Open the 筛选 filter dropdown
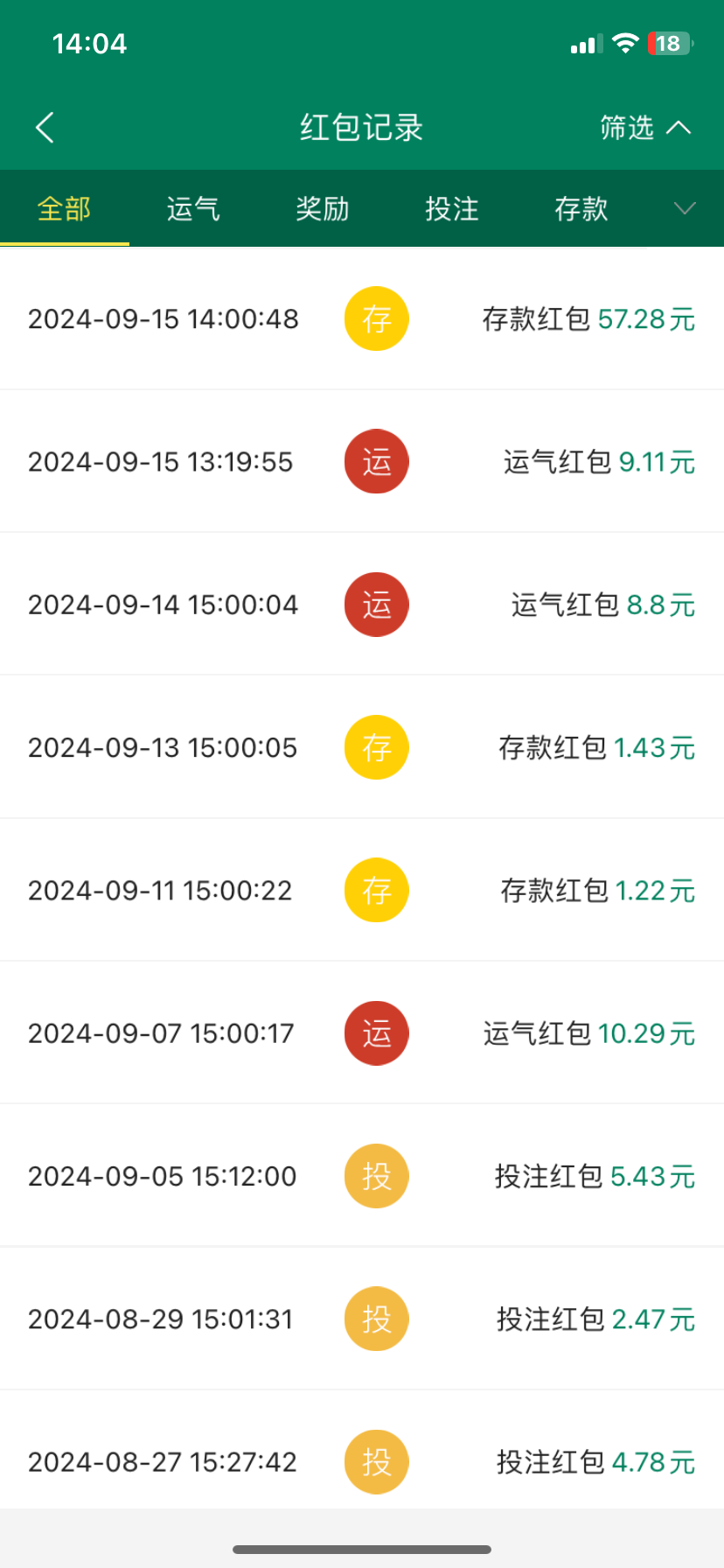 644,128
